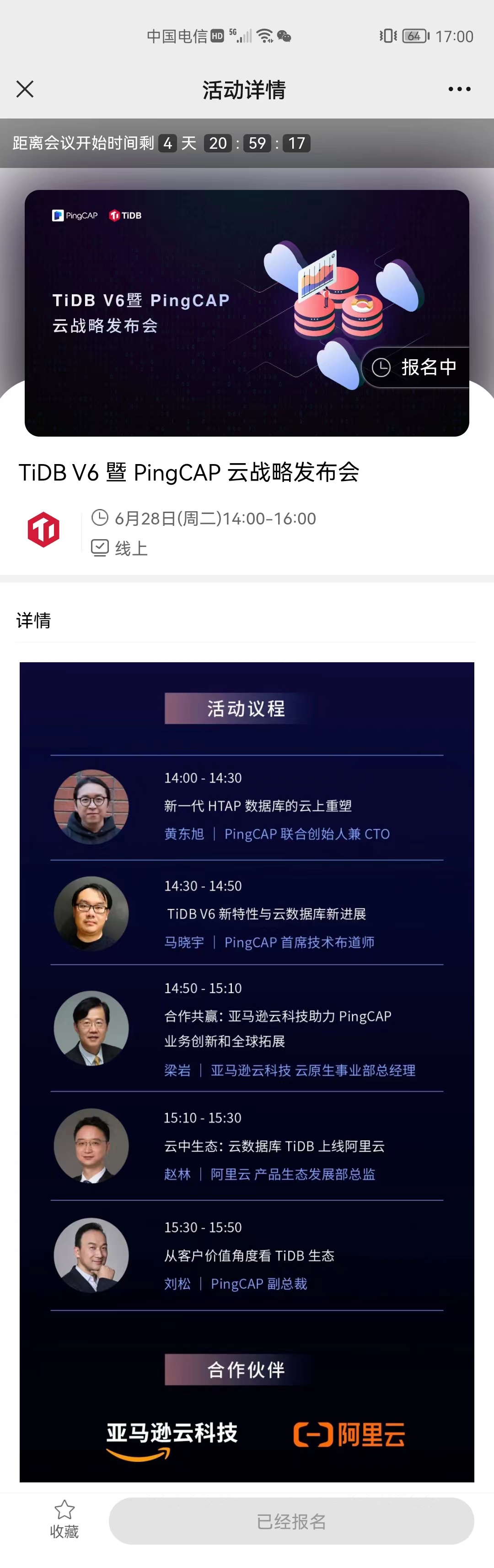Close the activity details page
494x1568 pixels.
pyautogui.click(x=25, y=90)
